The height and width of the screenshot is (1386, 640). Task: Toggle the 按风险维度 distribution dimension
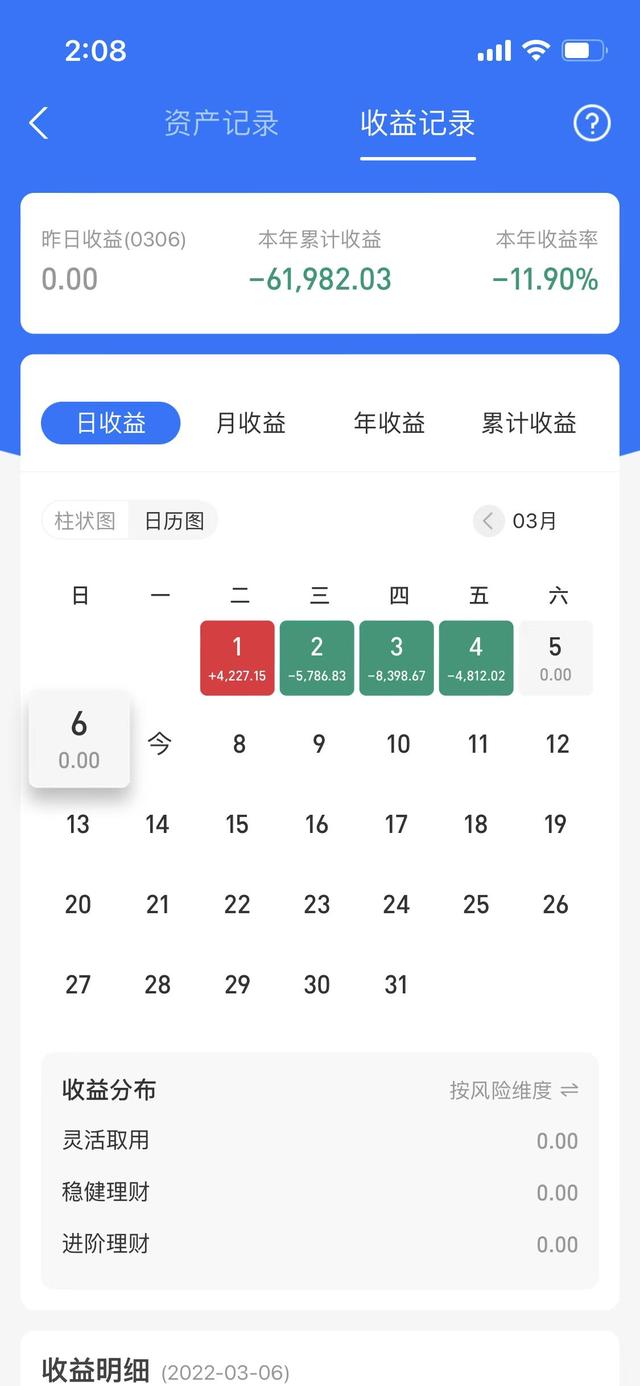coord(514,1090)
